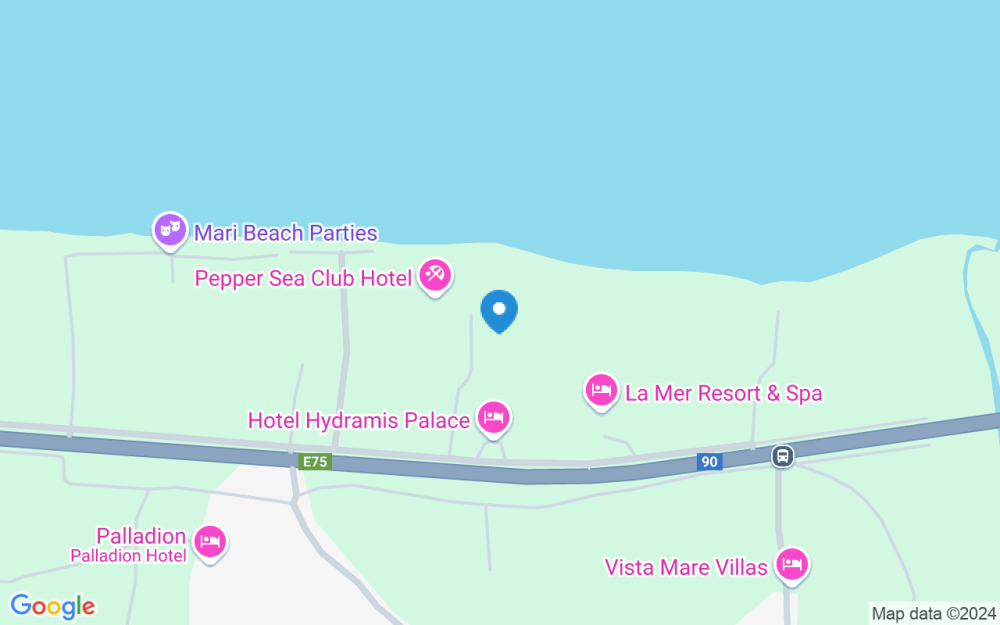Open the Mari Beach Parties marker
This screenshot has width=1000, height=625.
click(x=170, y=230)
